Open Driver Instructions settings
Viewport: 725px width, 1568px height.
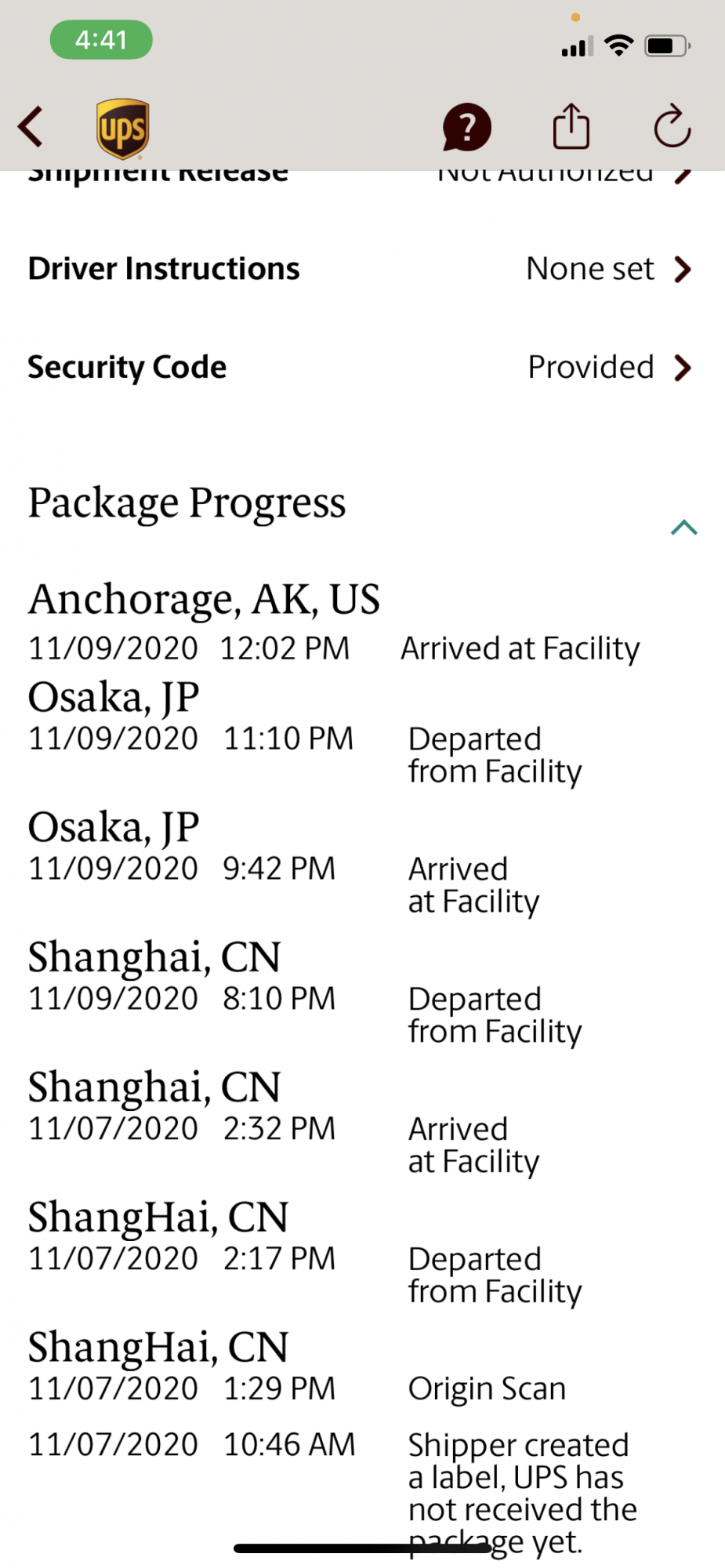pyautogui.click(x=361, y=269)
